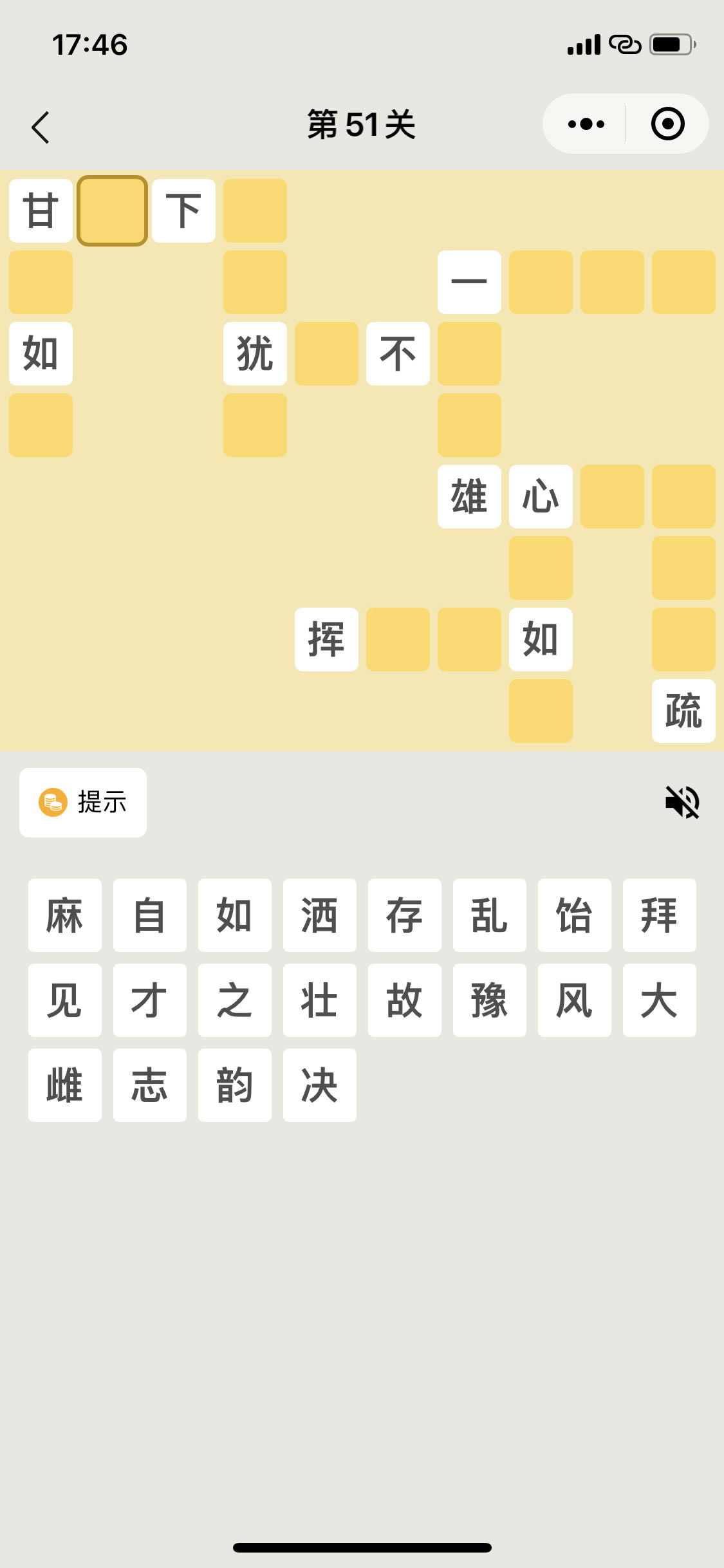This screenshot has height=1568, width=724.
Task: Select the highlighted empty cell after 甘
Action: [112, 210]
